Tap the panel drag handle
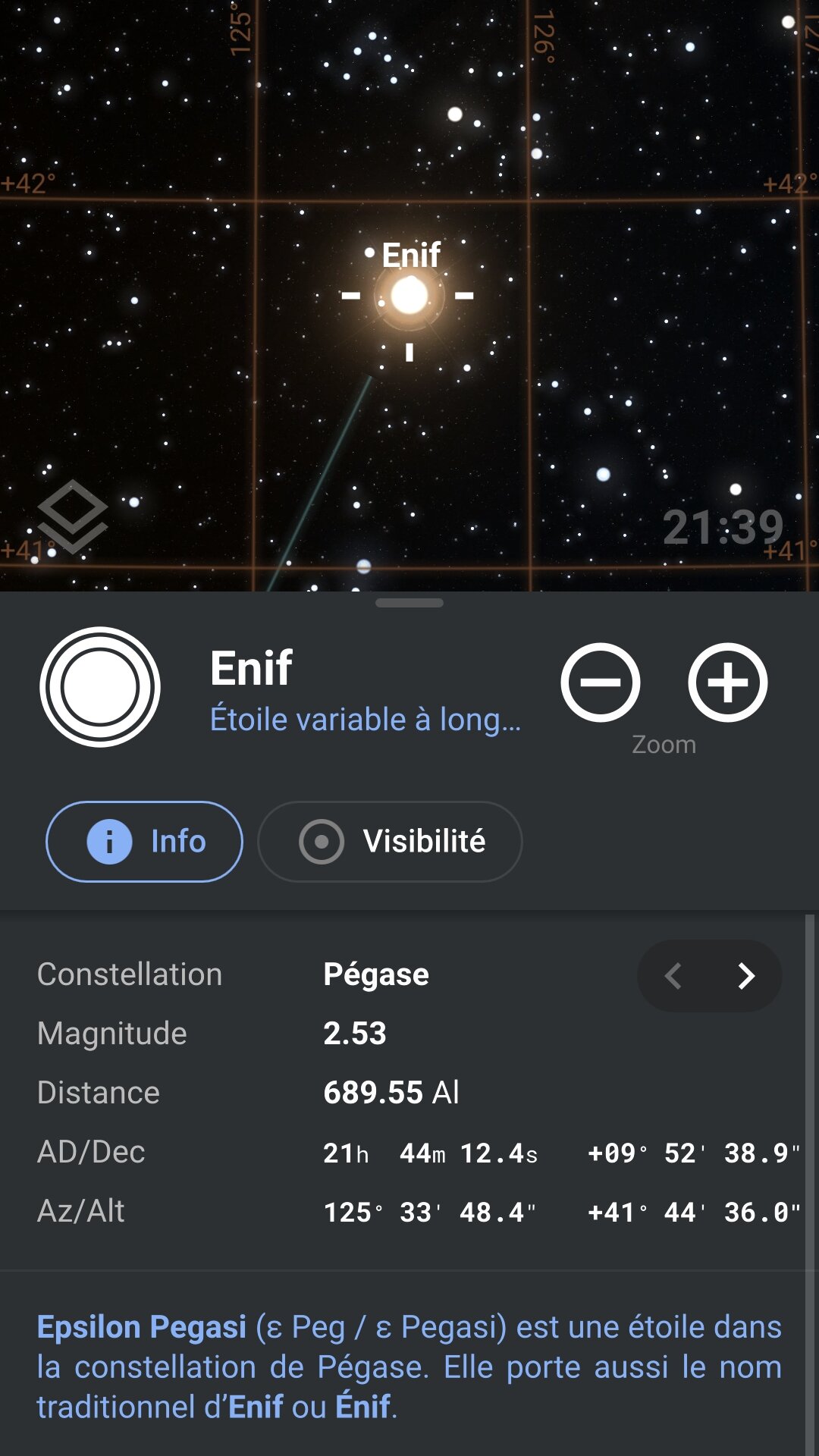This screenshot has height=1456, width=819. point(409,603)
